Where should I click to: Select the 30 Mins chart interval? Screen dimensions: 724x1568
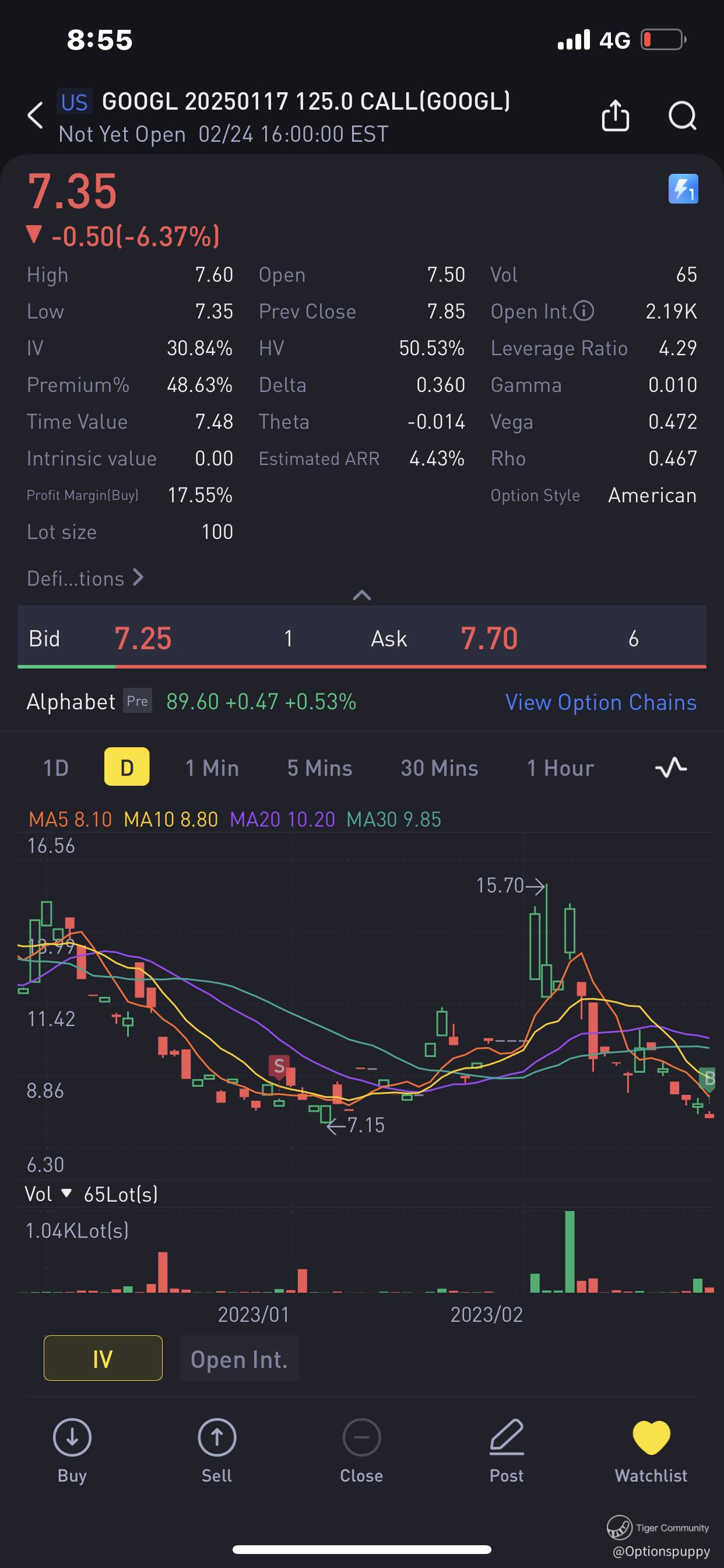point(440,768)
